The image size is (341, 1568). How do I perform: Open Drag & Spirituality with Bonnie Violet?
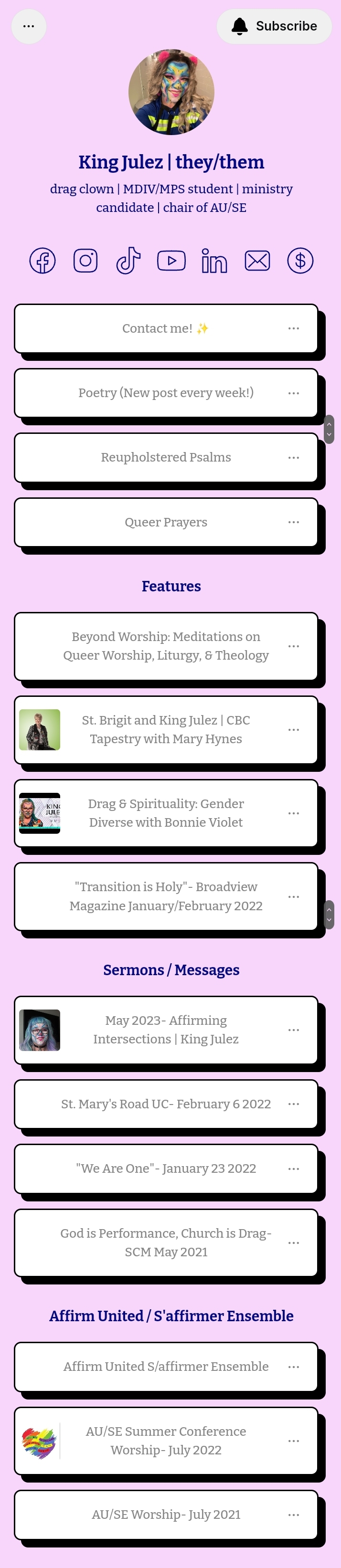coord(166,813)
